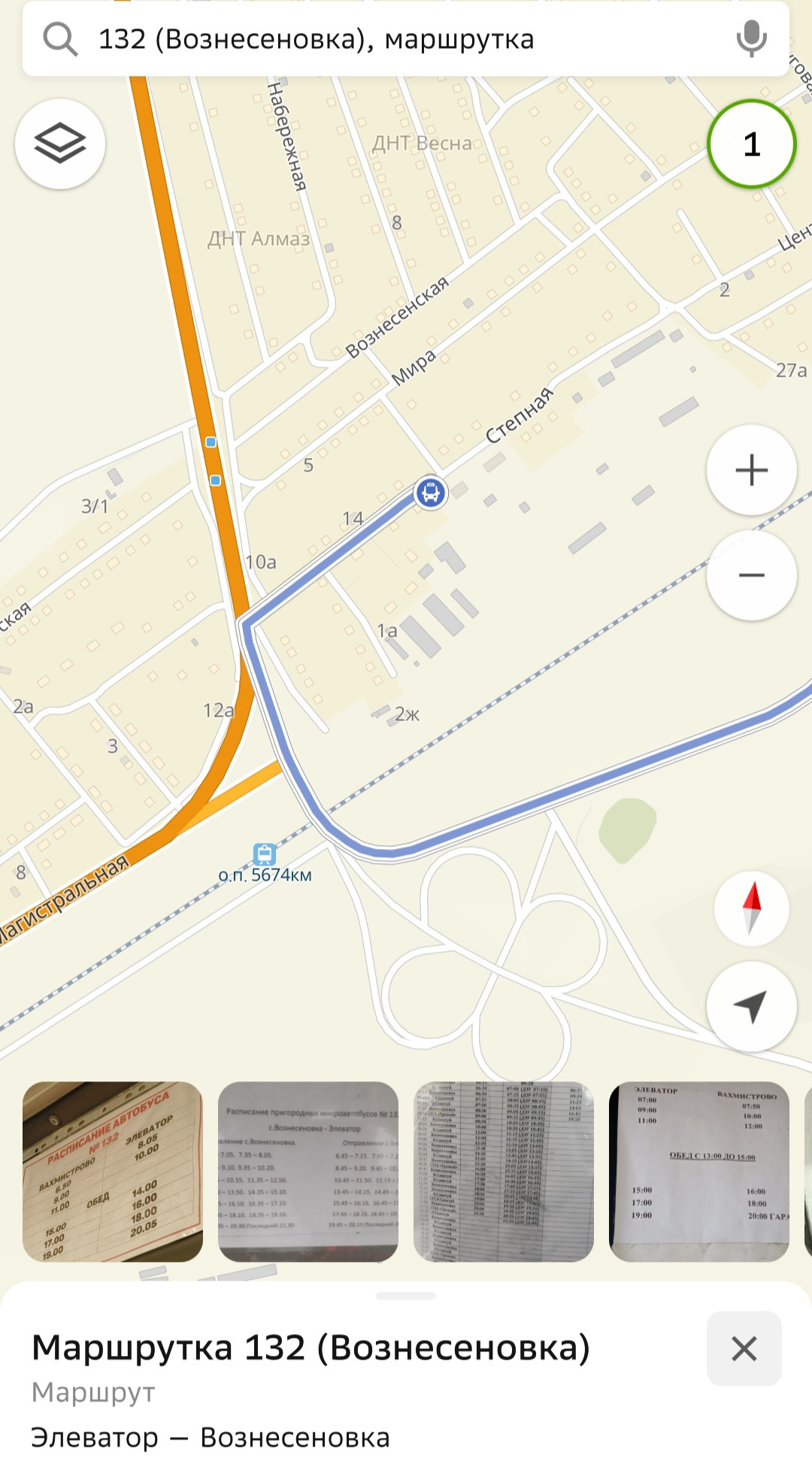The height and width of the screenshot is (1477, 812).
Task: Open the red bus schedule photo №132
Action: tap(113, 1172)
